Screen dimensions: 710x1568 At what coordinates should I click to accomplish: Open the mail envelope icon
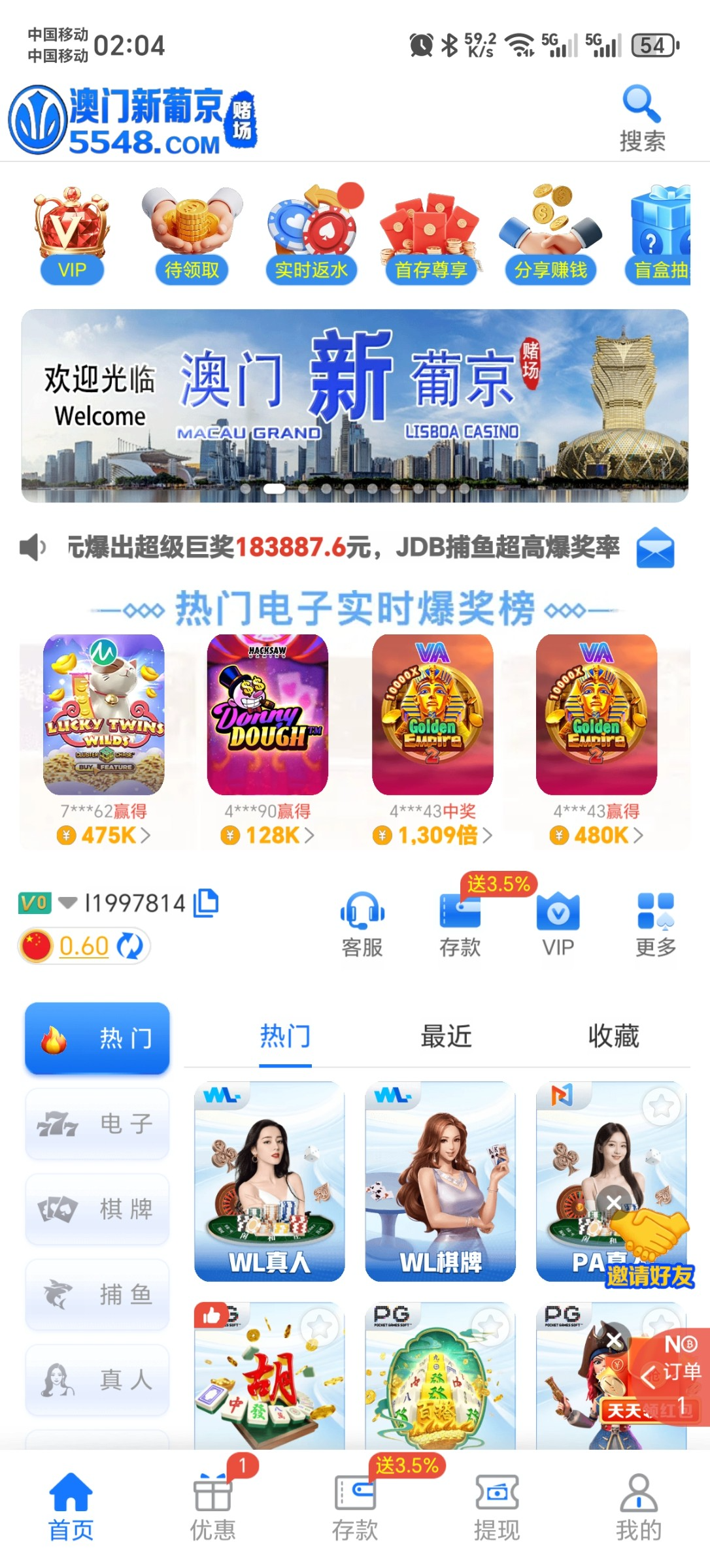pos(655,547)
